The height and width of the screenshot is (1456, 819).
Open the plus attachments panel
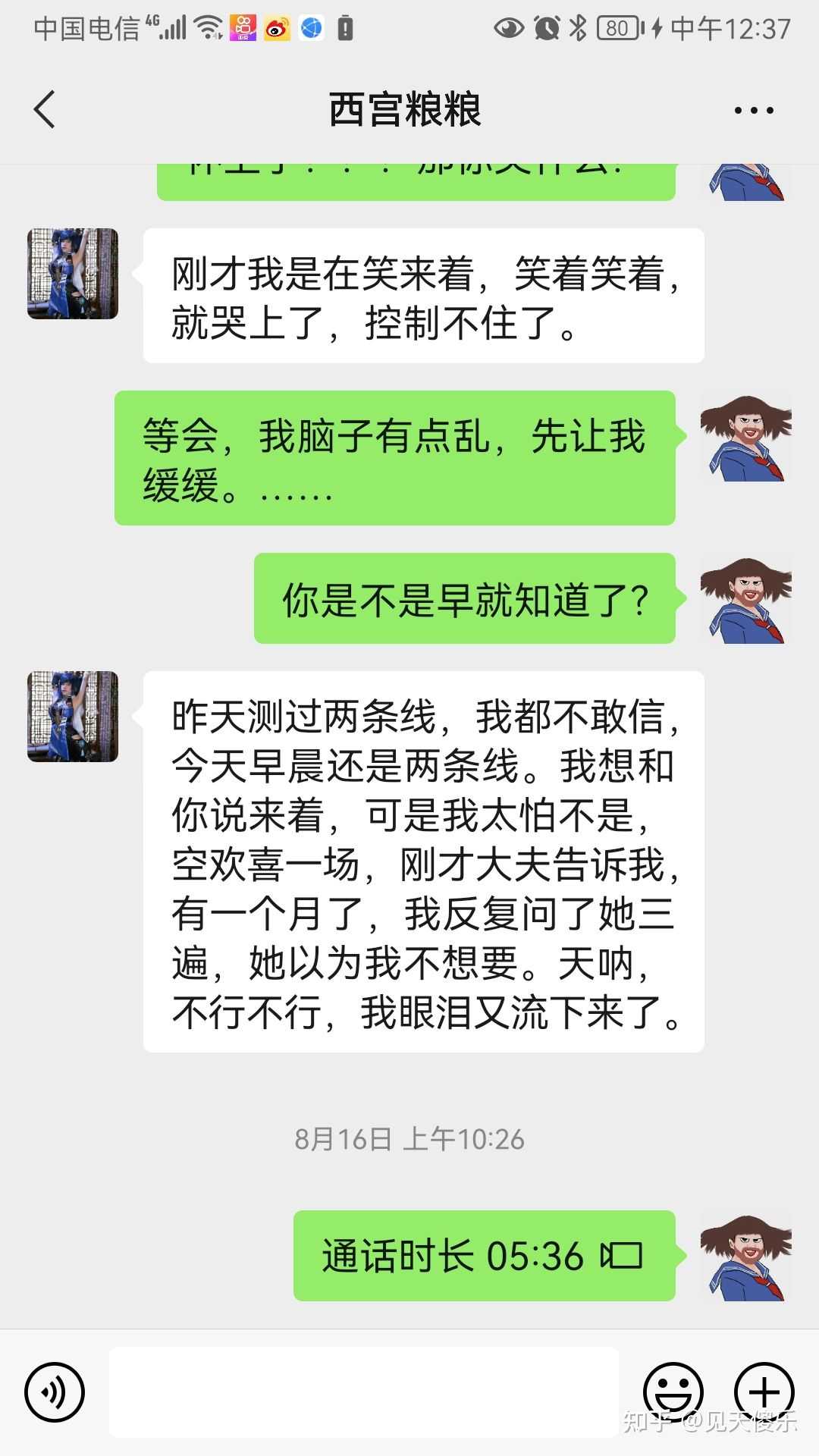click(x=764, y=1392)
